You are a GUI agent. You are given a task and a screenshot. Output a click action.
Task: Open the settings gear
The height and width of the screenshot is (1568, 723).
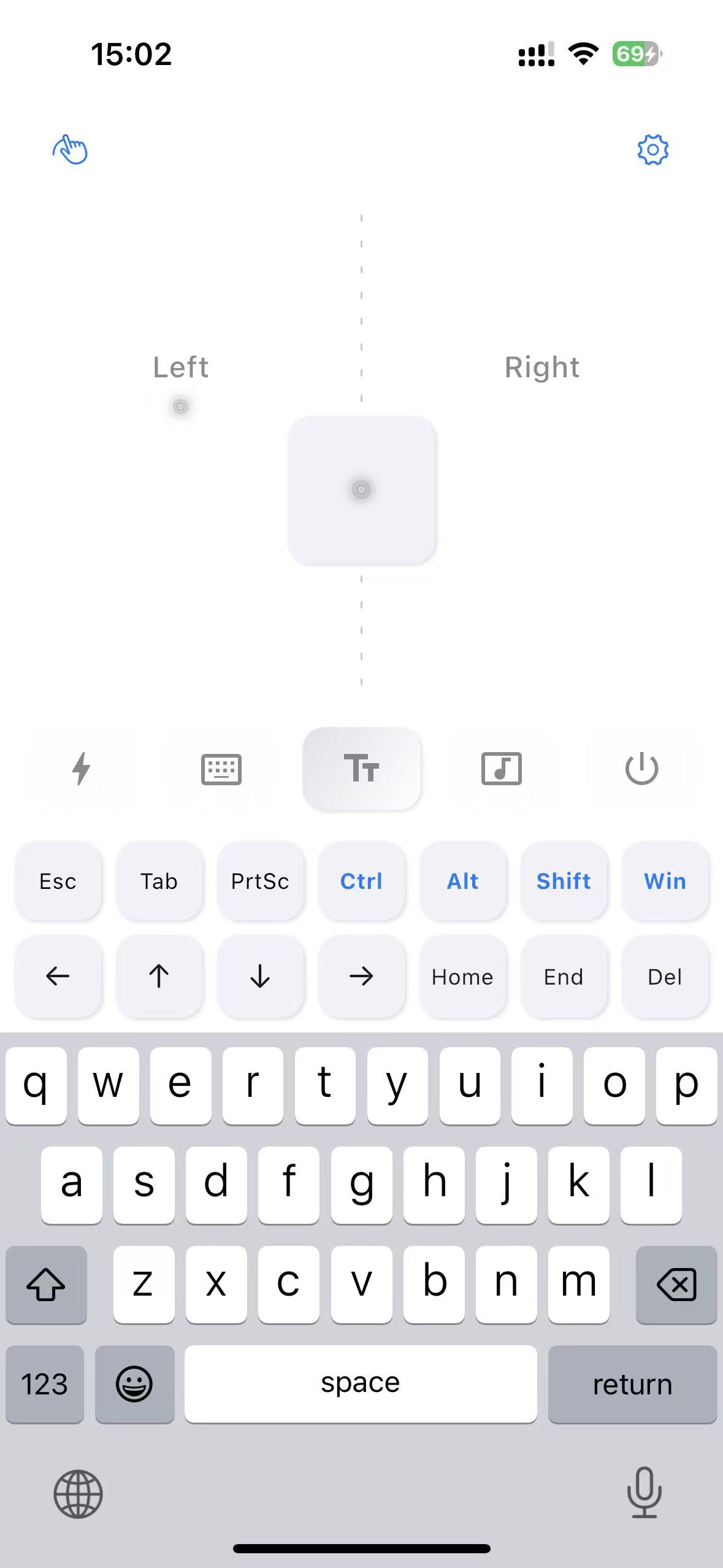click(x=653, y=149)
